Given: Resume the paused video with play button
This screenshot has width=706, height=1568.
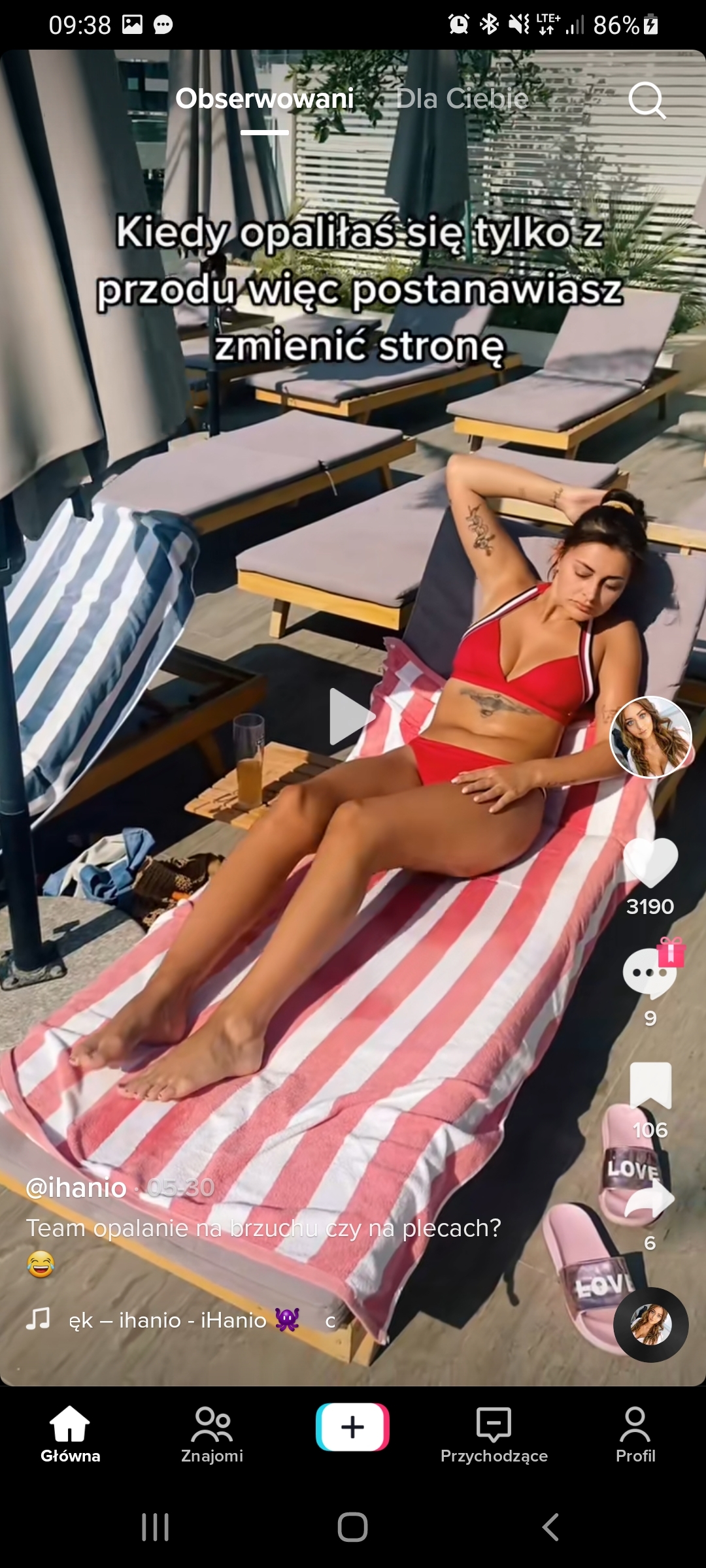Looking at the screenshot, I should (351, 717).
